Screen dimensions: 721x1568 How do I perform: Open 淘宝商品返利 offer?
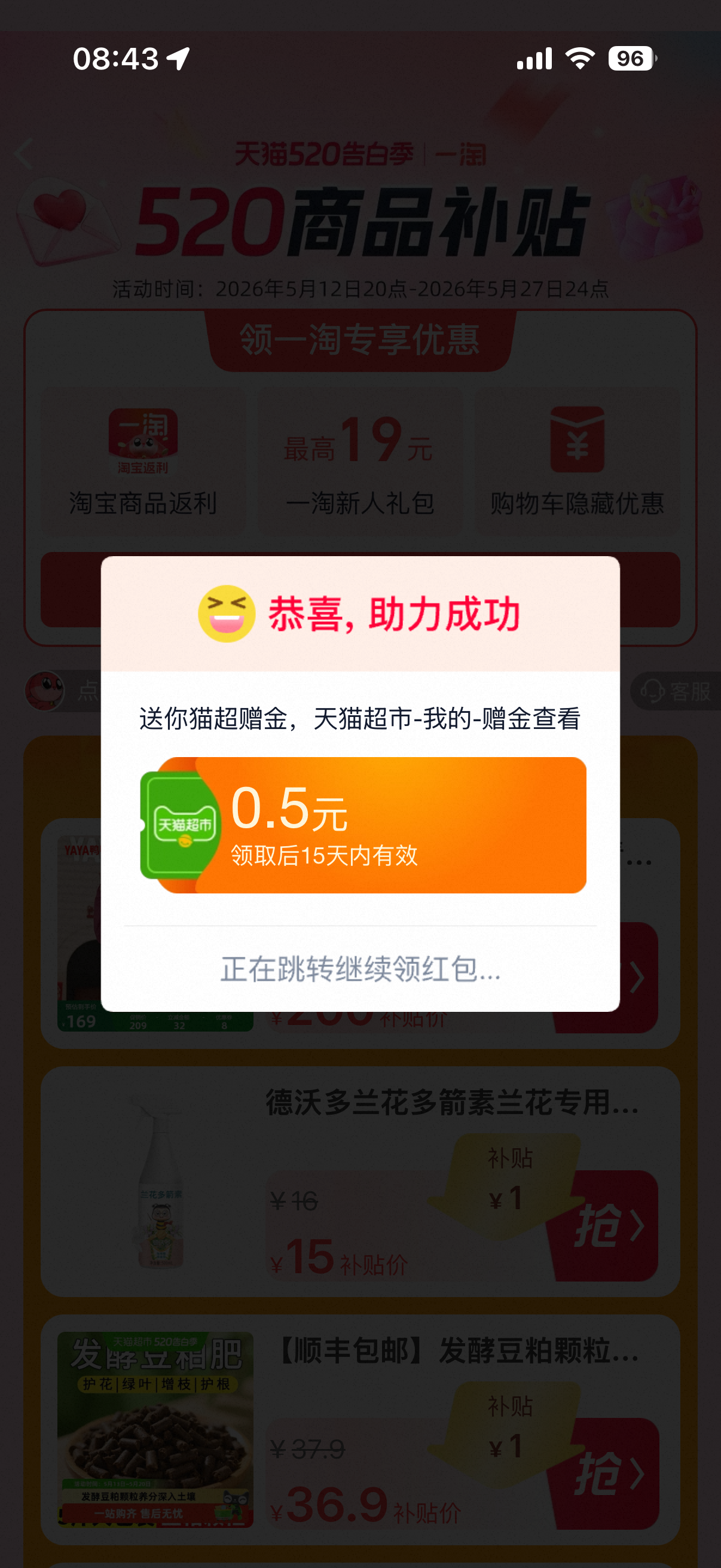pos(143,463)
